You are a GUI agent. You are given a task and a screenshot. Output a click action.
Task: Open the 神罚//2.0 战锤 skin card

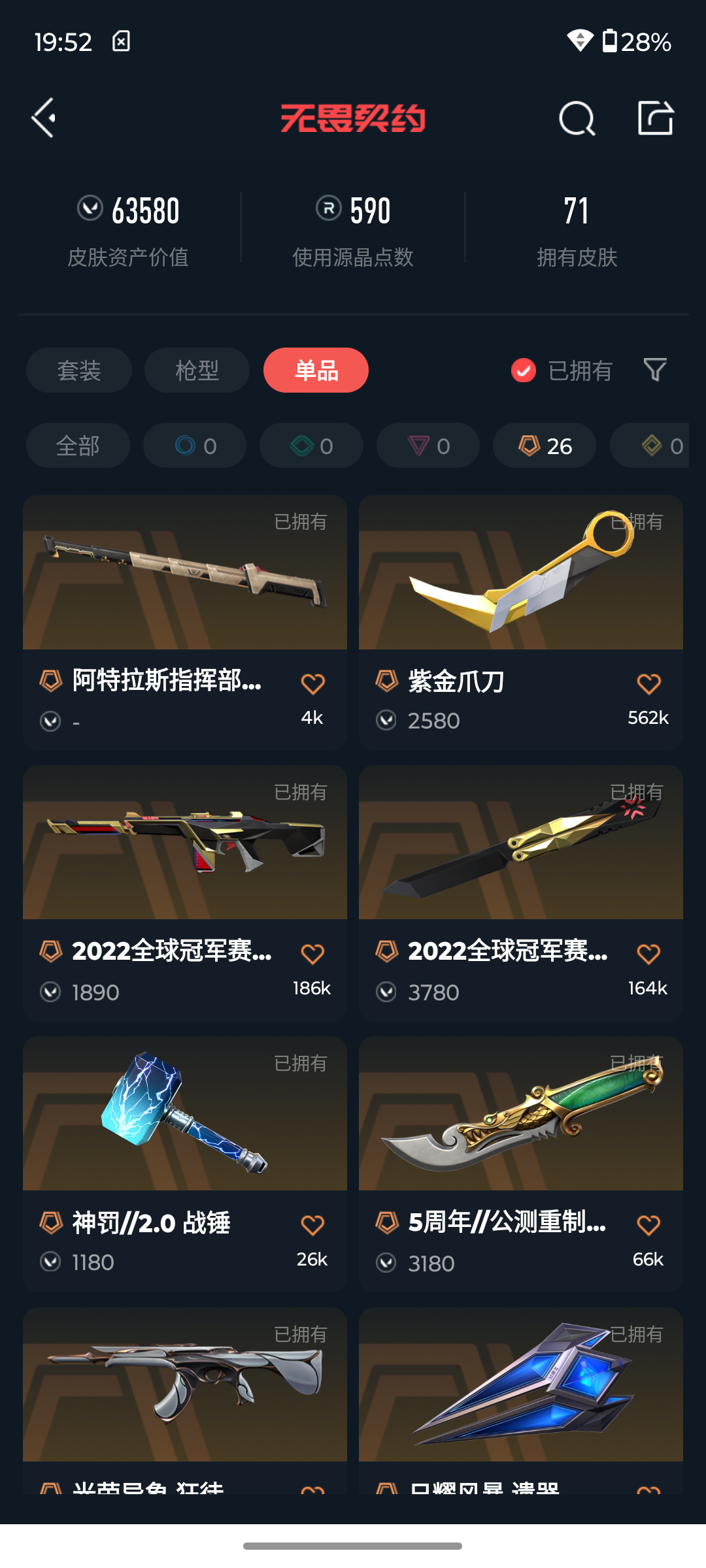185,1164
